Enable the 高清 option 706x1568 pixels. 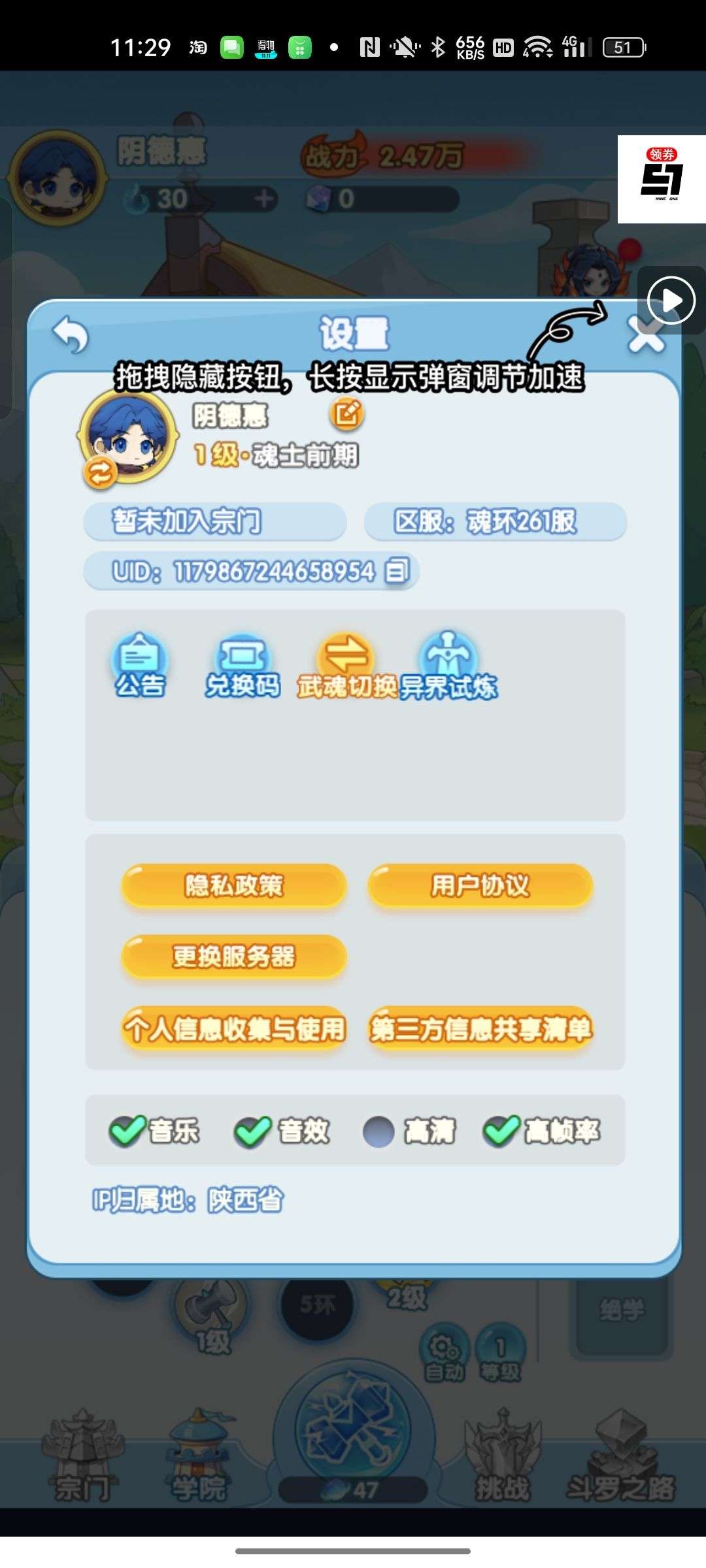pos(378,1131)
